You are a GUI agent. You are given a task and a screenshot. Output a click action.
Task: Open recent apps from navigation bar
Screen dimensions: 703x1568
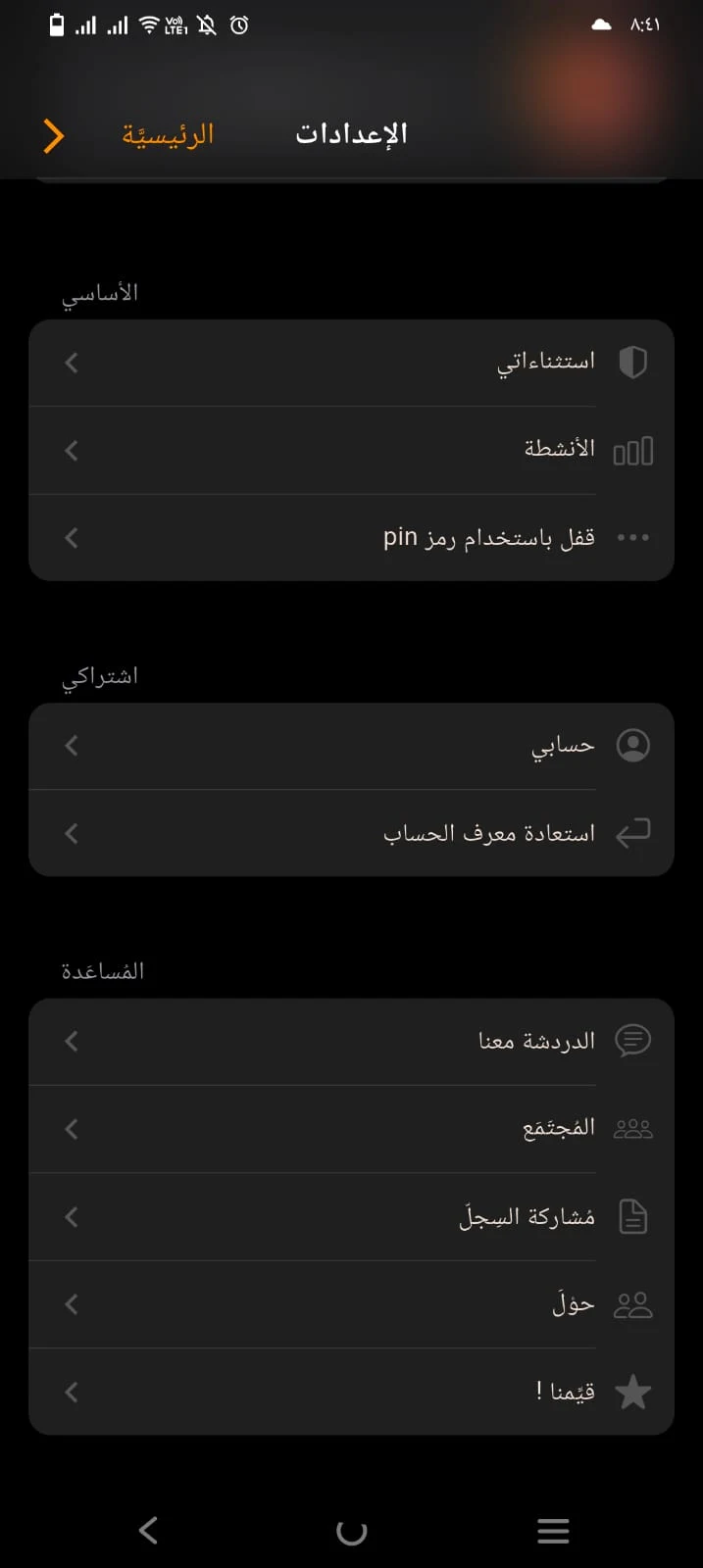pos(553,1531)
